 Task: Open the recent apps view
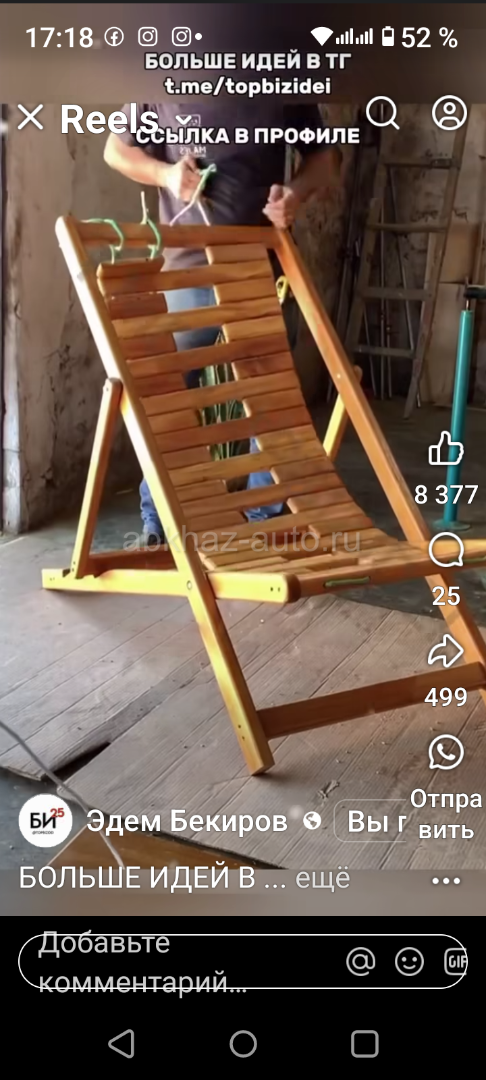point(364,1043)
